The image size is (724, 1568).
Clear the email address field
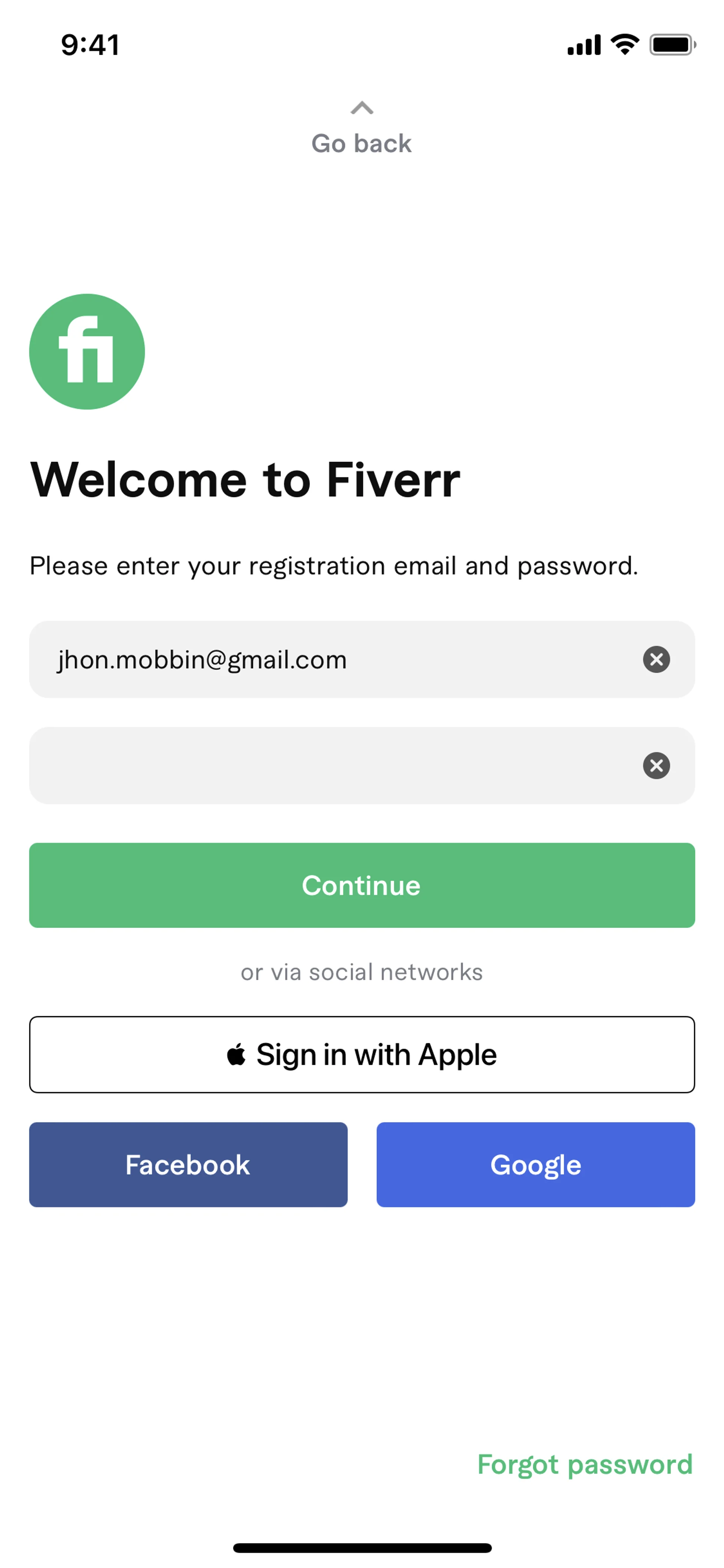pos(656,659)
